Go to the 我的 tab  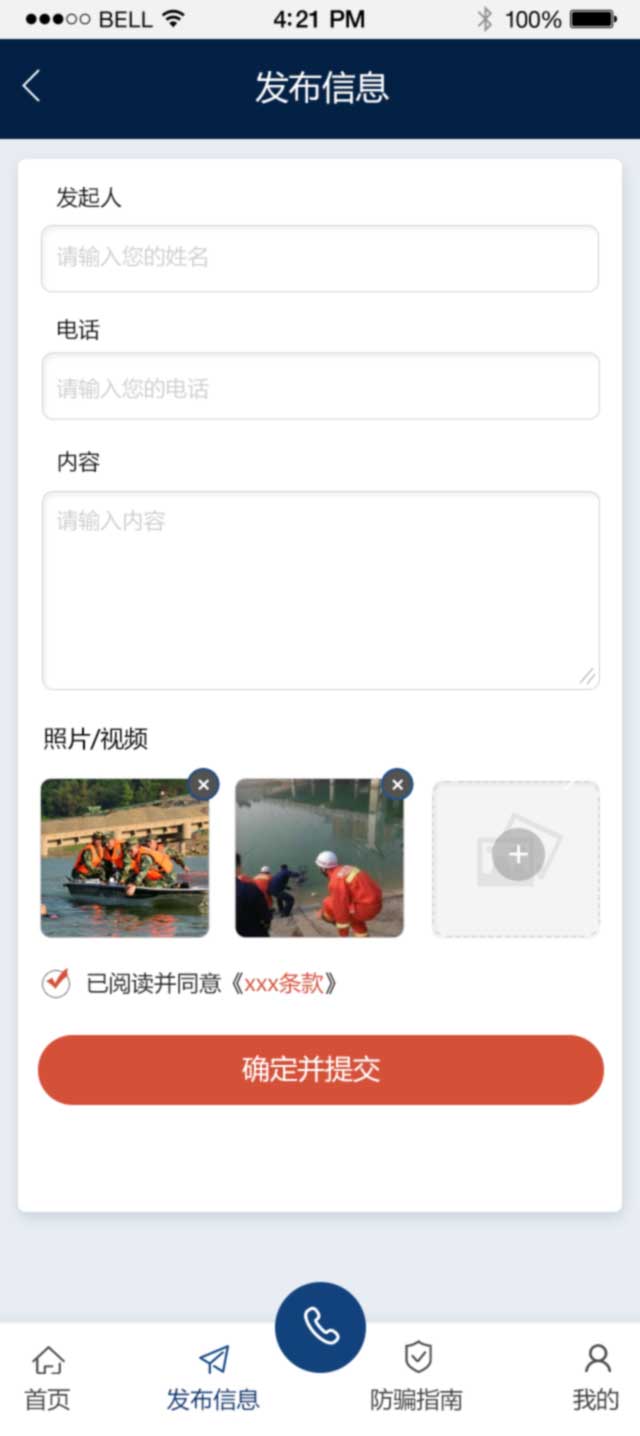596,1378
